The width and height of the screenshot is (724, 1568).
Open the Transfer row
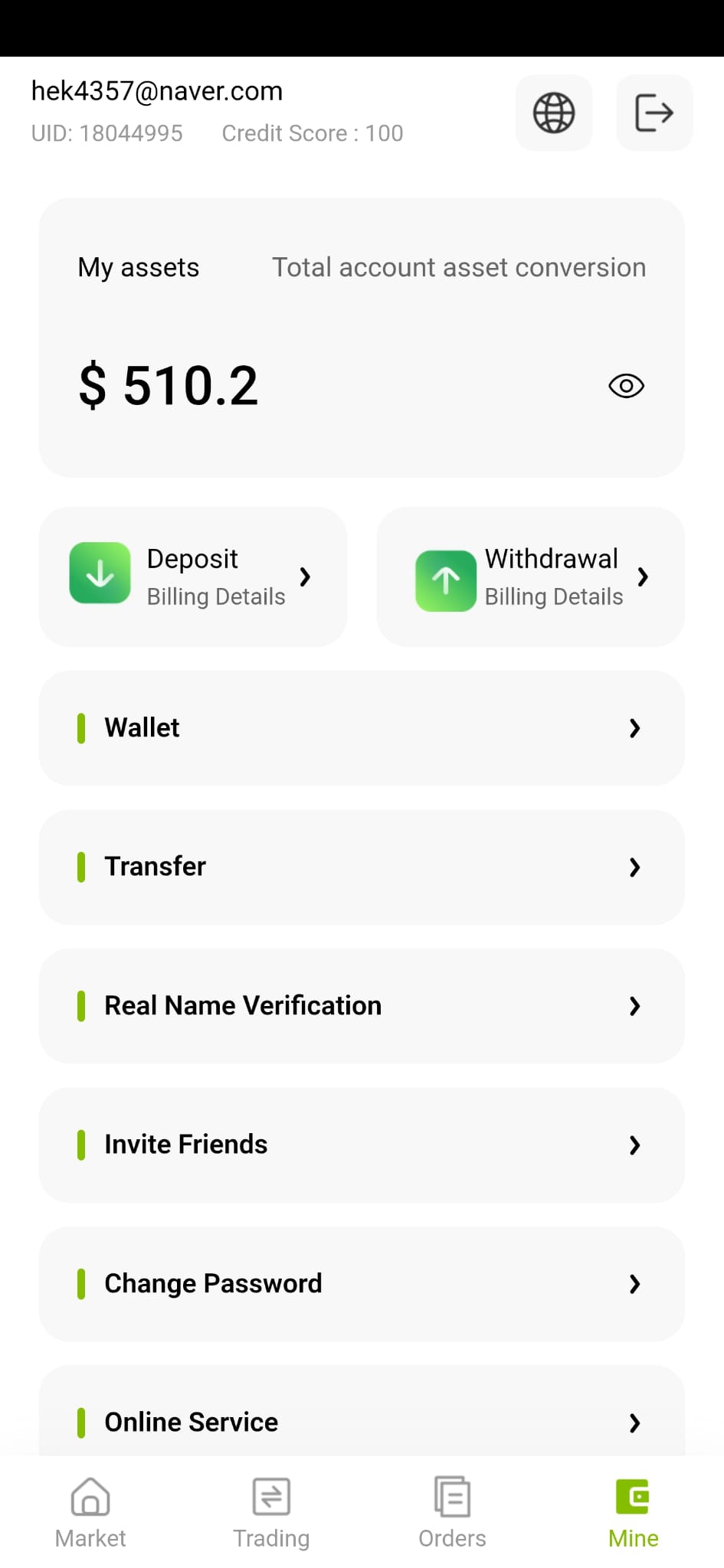click(362, 867)
